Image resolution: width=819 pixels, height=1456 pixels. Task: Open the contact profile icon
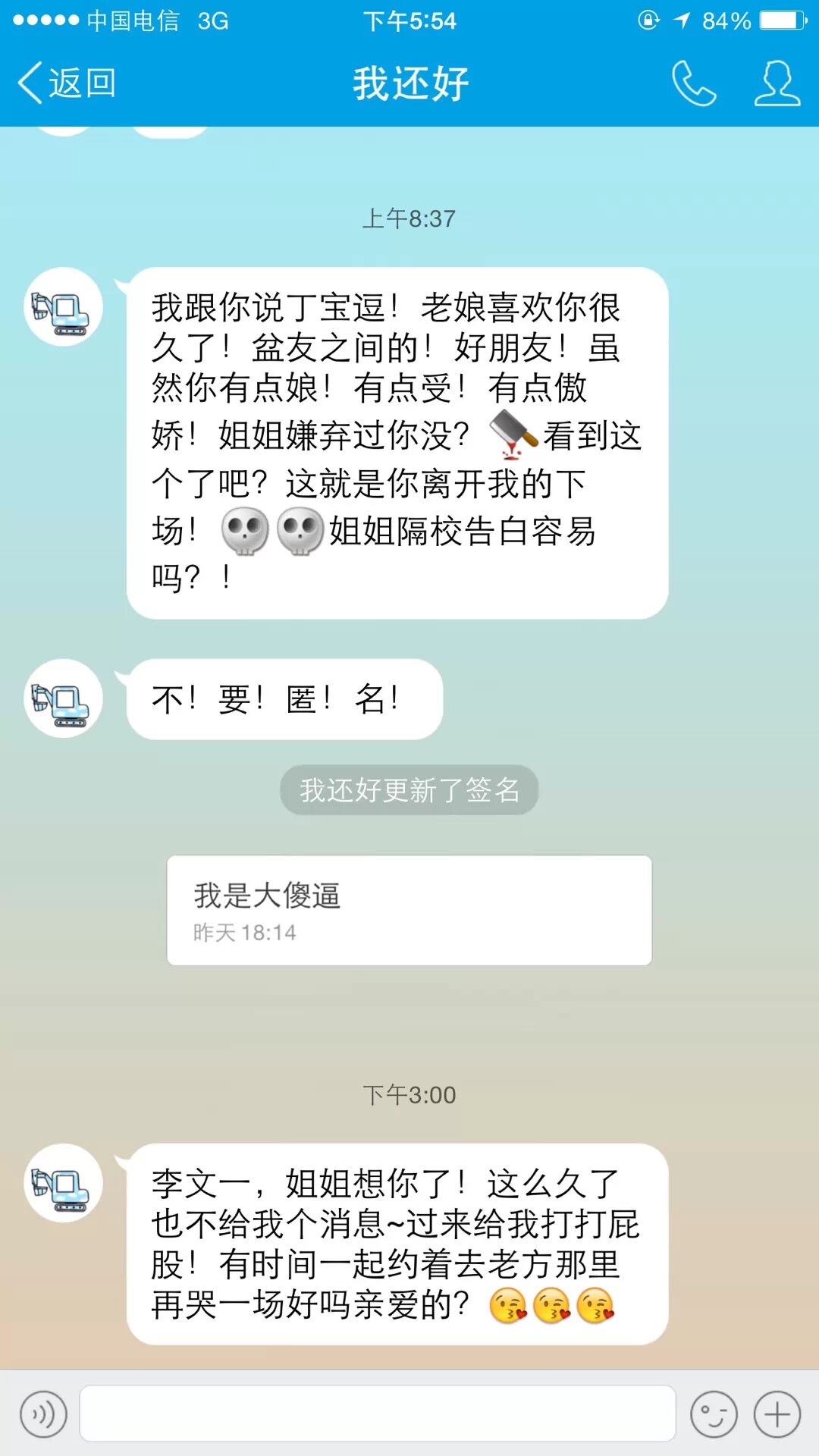[x=777, y=83]
